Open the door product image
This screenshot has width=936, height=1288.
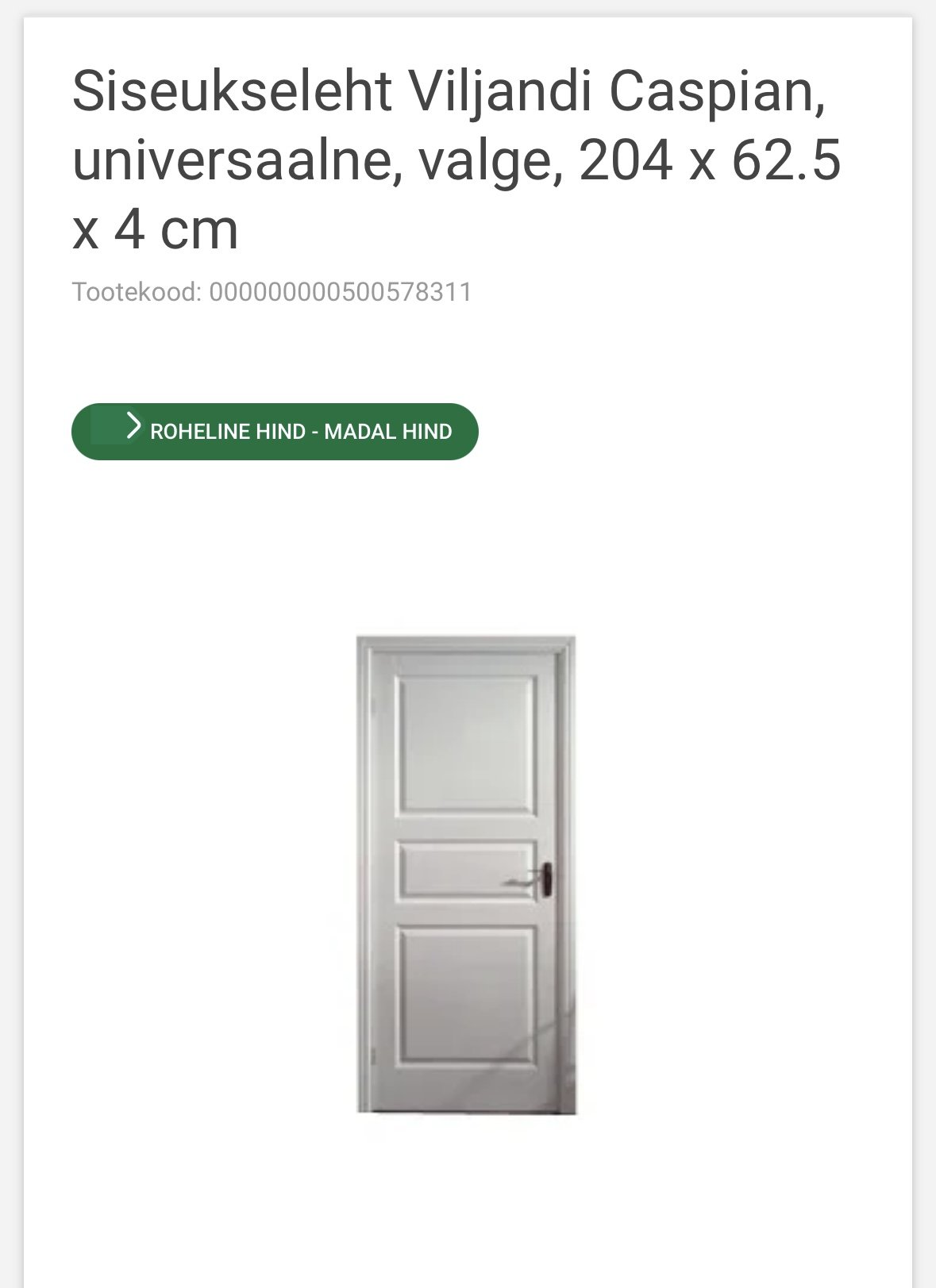point(467,875)
